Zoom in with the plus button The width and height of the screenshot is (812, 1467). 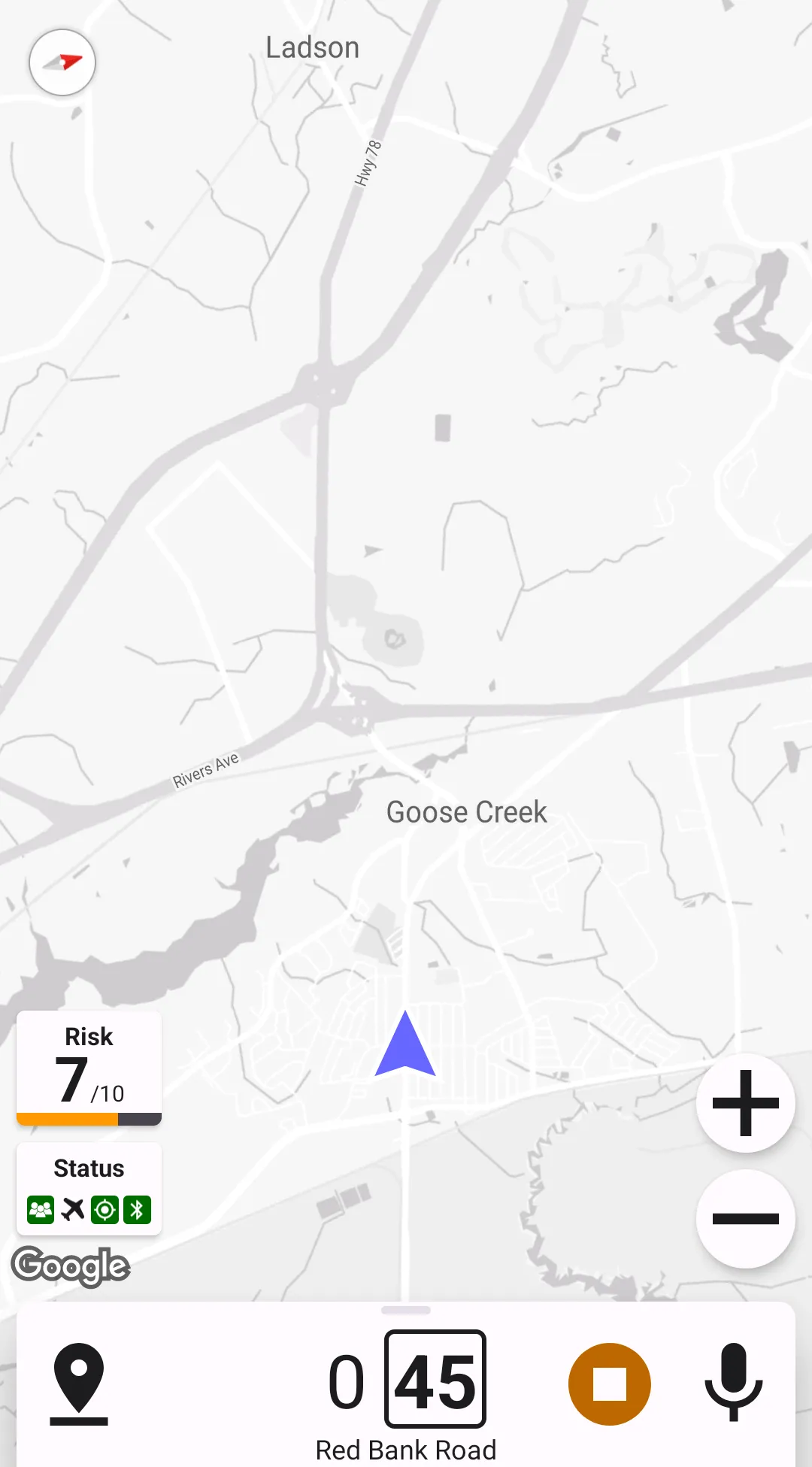pyautogui.click(x=745, y=1103)
